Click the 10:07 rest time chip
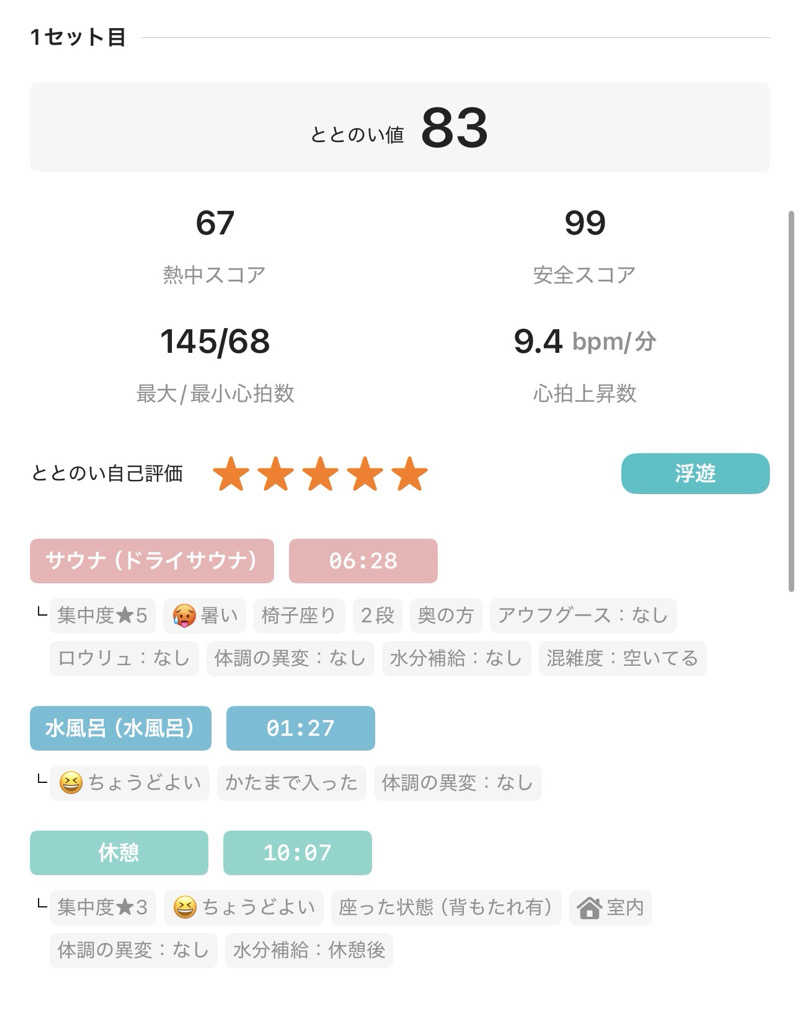This screenshot has width=800, height=1013. (x=297, y=852)
